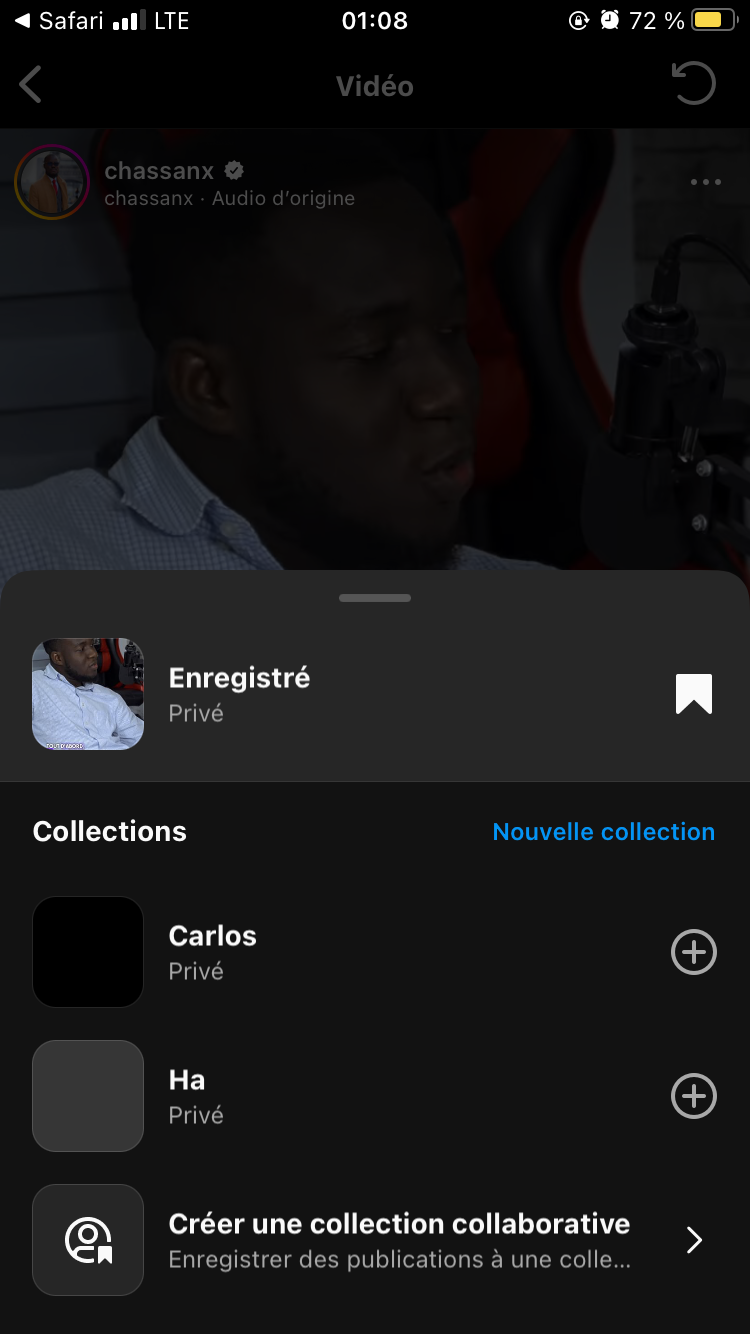Viewport: 750px width, 1334px height.
Task: Open chassanx's profile picture
Action: point(52,182)
